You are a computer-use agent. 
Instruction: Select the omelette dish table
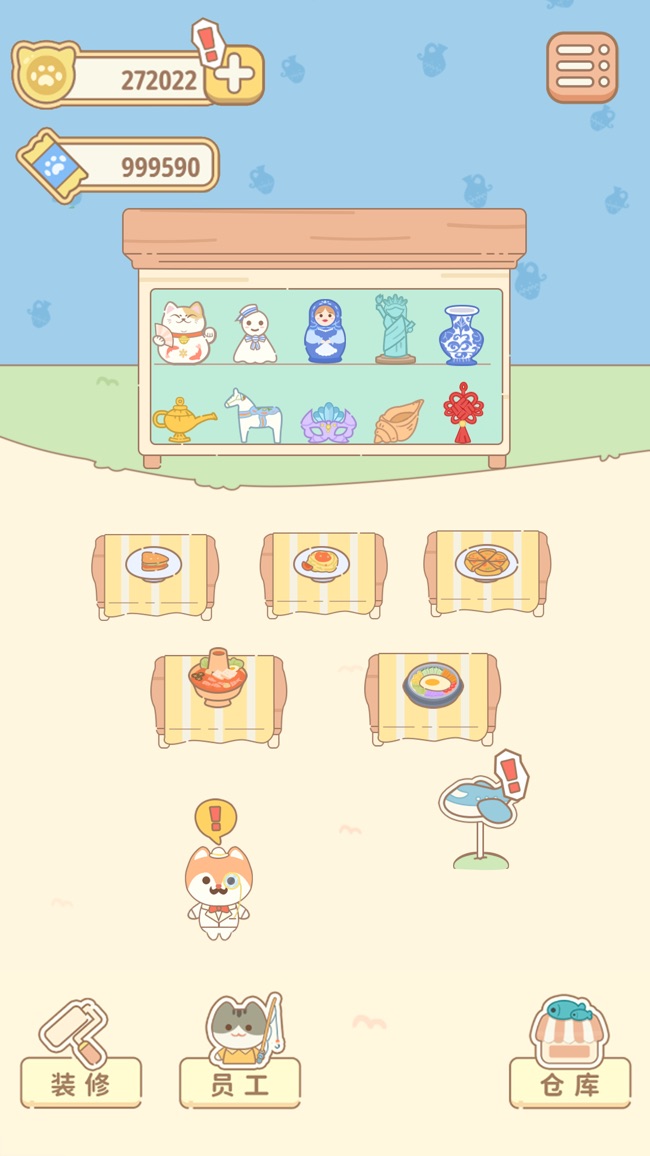(323, 570)
